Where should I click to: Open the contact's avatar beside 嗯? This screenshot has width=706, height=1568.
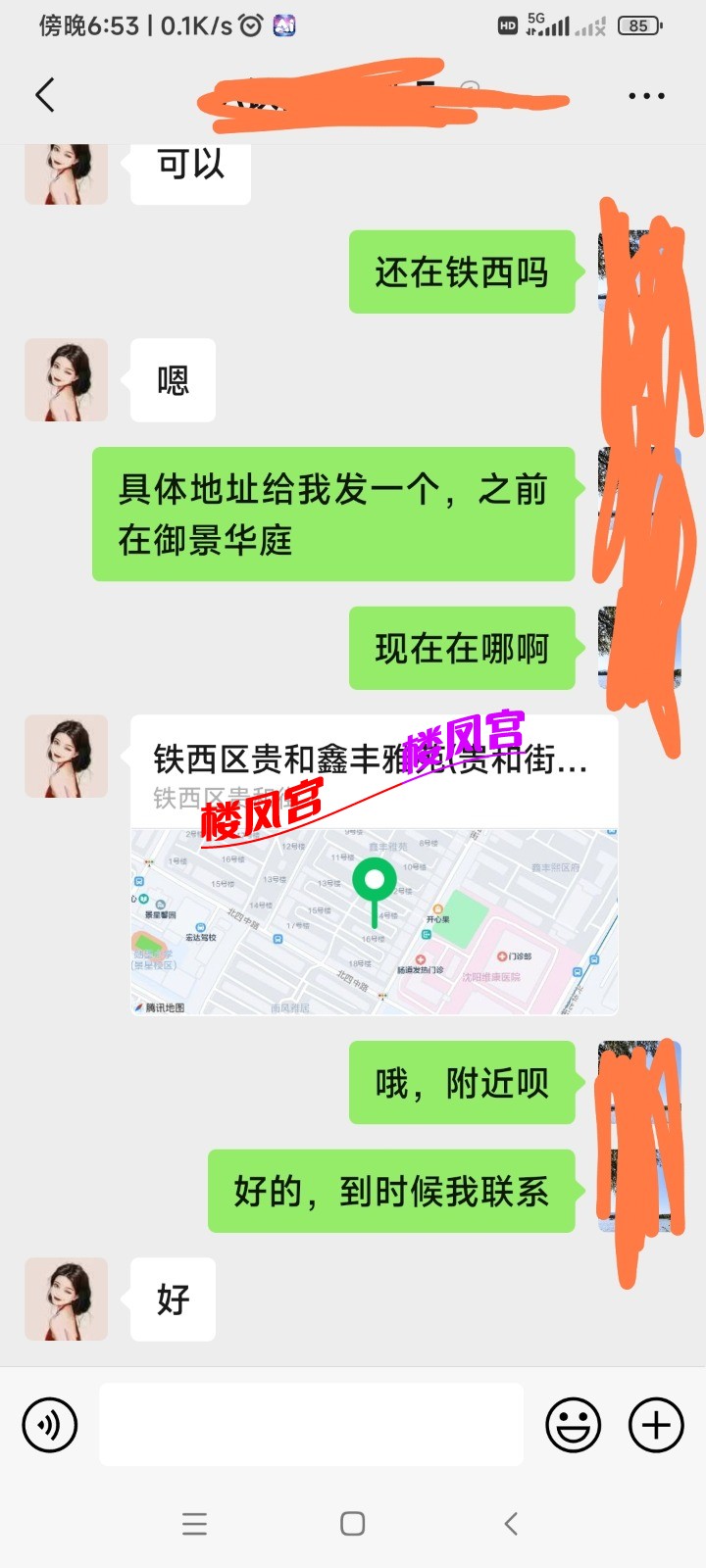(67, 380)
